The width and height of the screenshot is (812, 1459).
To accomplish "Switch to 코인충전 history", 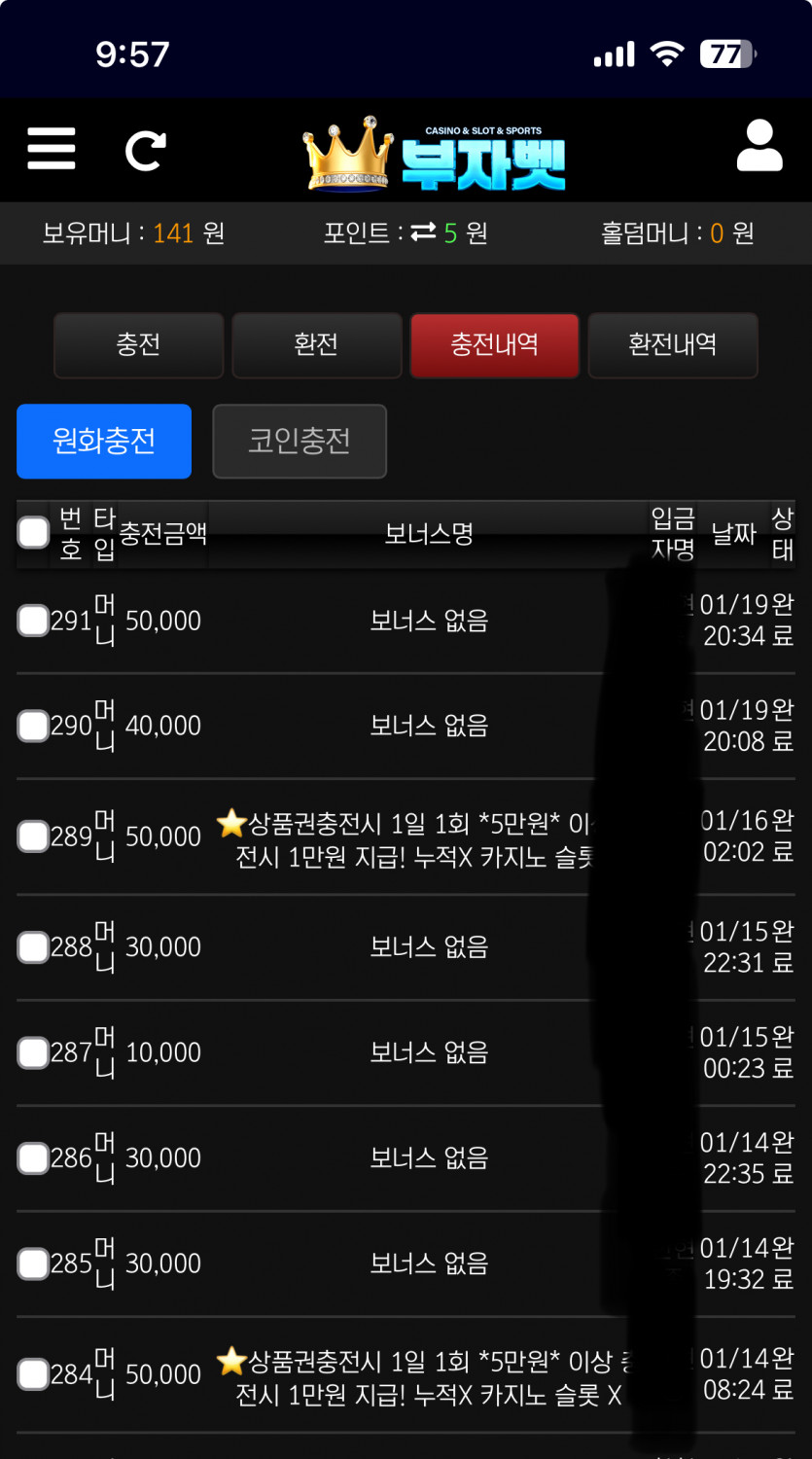I will 300,442.
